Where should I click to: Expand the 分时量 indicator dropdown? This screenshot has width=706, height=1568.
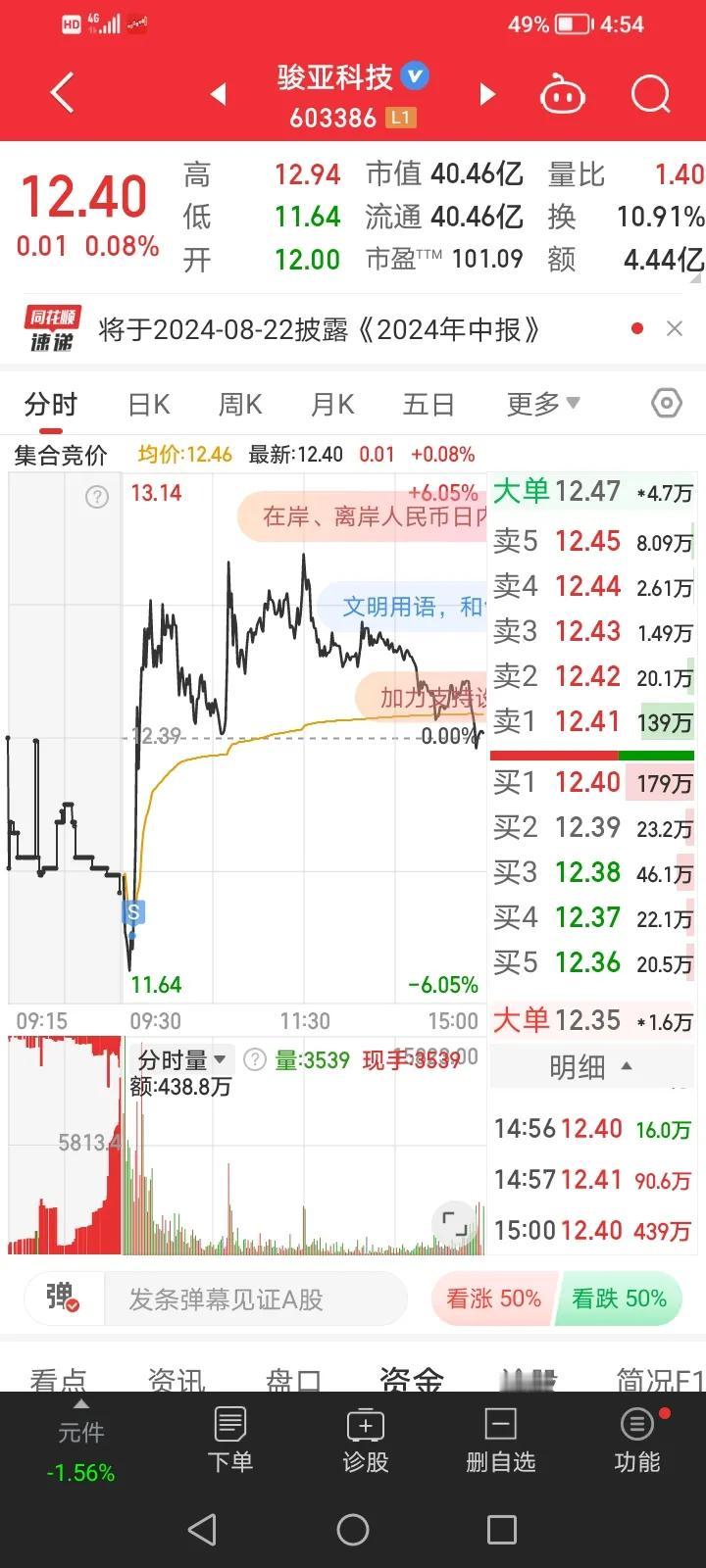[182, 1059]
